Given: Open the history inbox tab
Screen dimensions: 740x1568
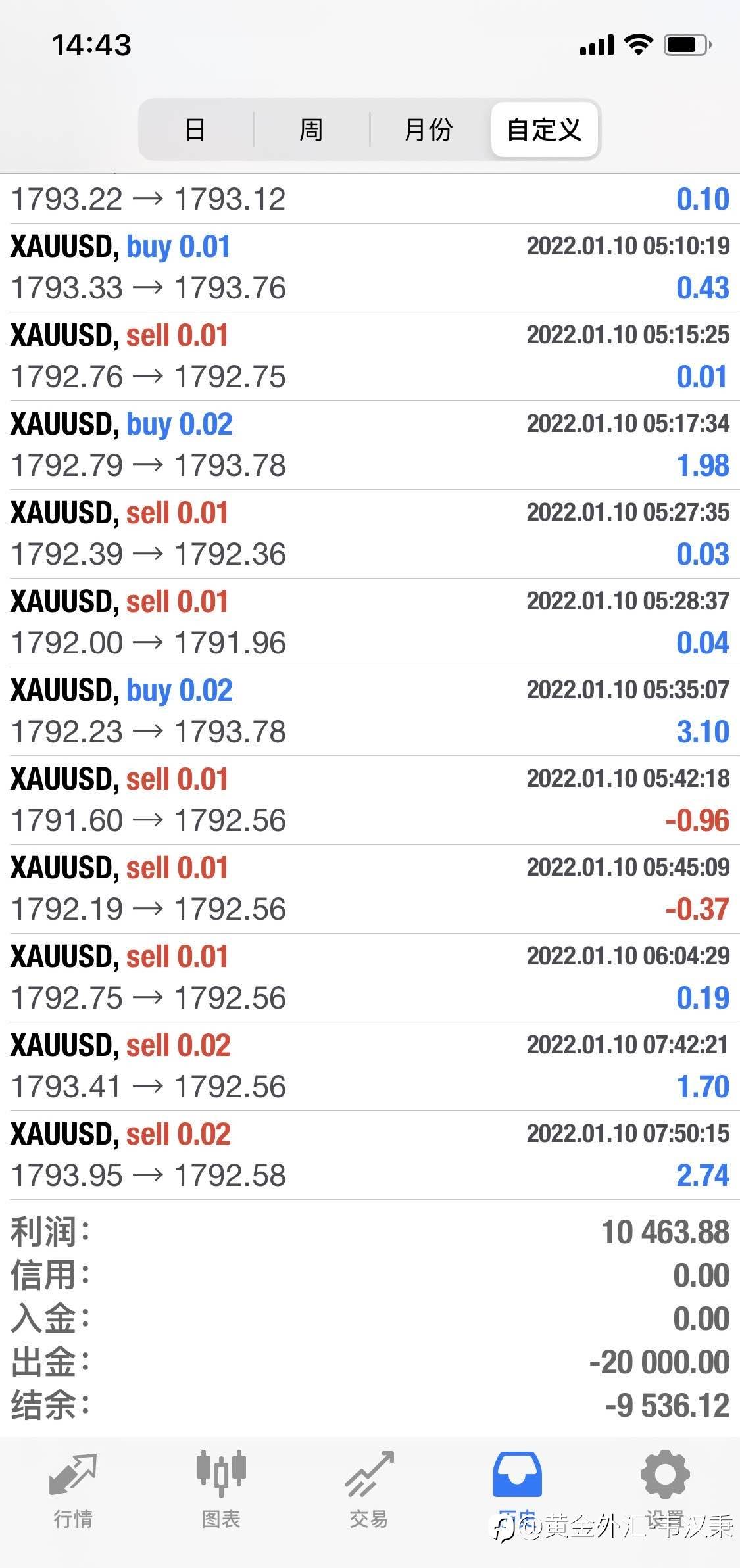Looking at the screenshot, I should [x=517, y=1490].
